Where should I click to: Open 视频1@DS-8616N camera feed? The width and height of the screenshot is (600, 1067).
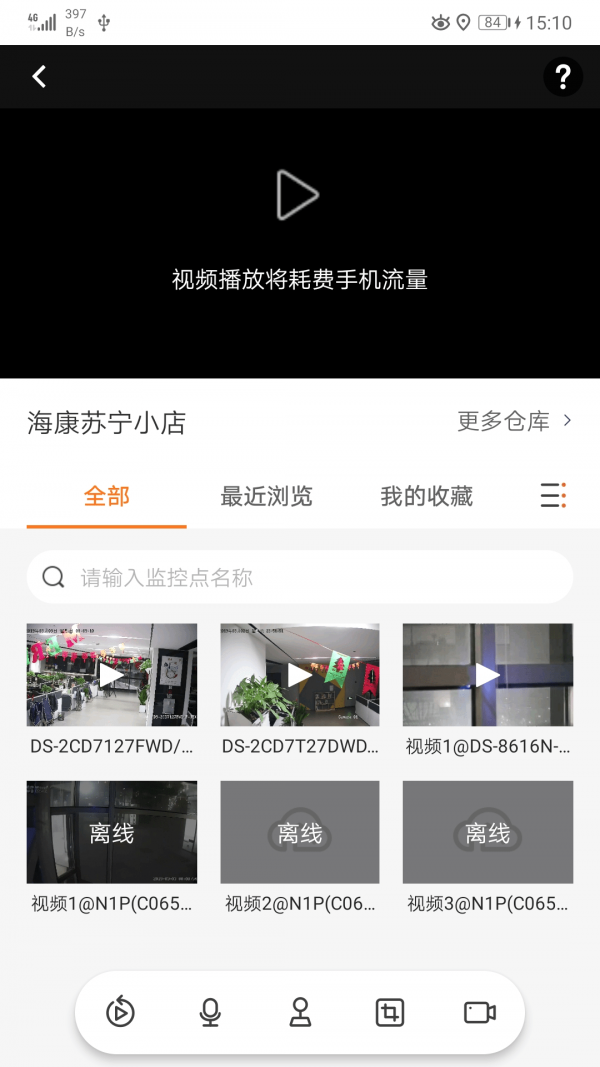488,675
